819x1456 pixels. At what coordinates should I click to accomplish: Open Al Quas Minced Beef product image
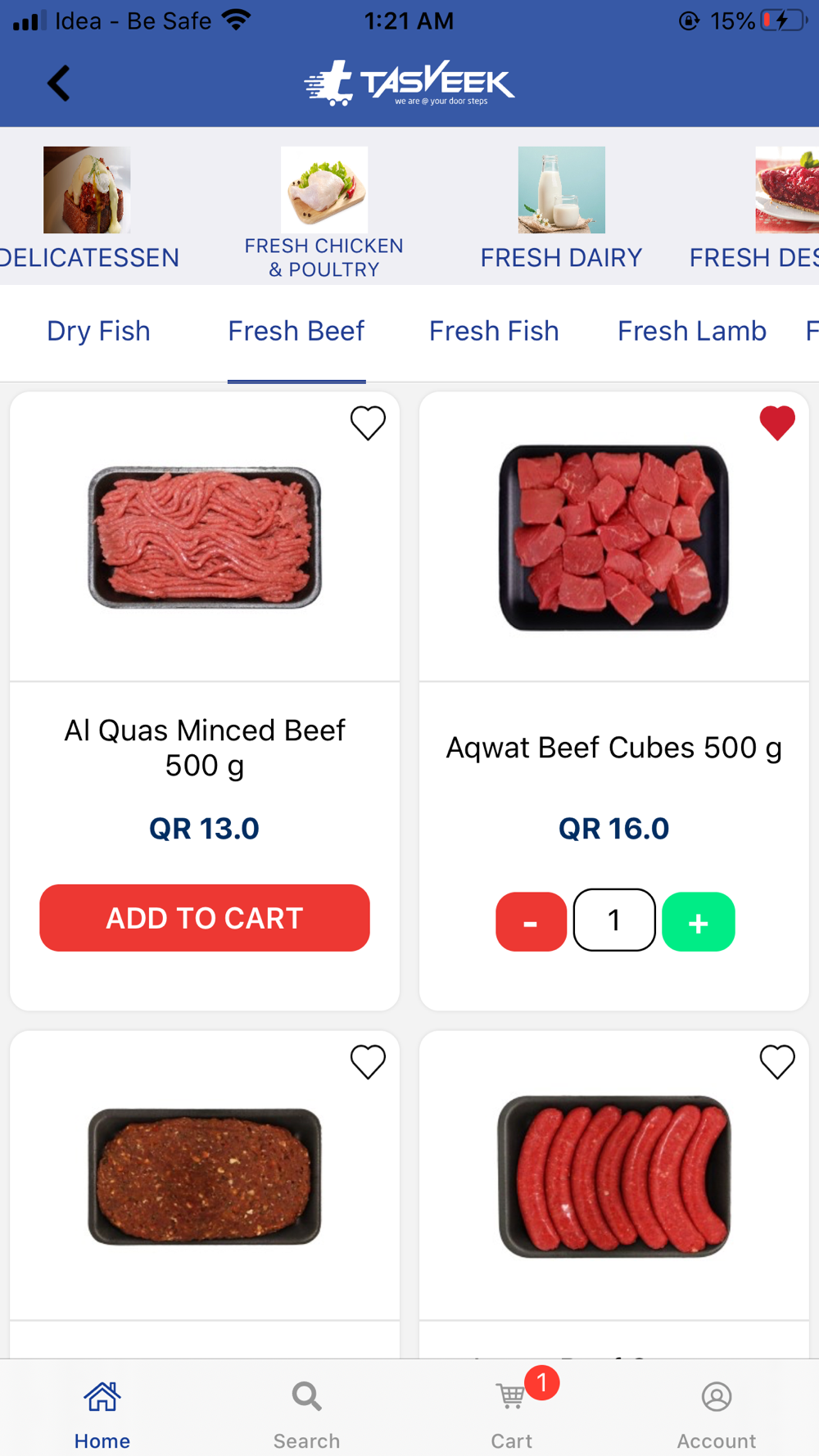click(205, 538)
